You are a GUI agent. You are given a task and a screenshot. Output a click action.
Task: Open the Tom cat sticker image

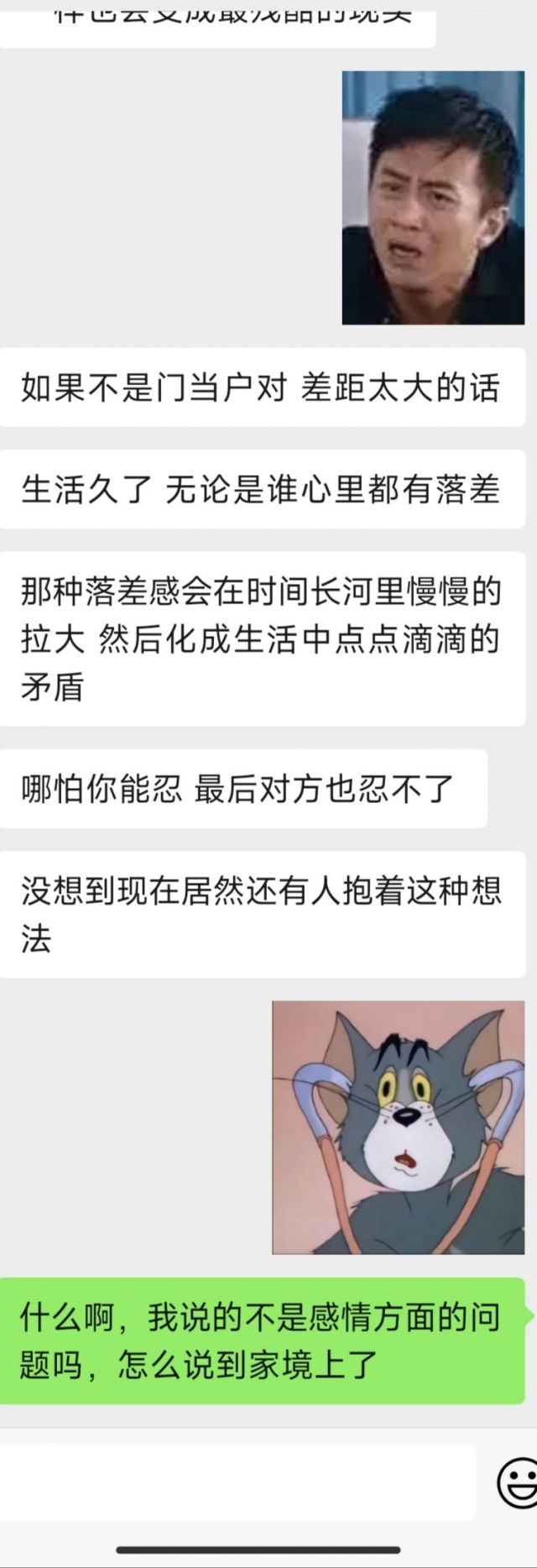pyautogui.click(x=398, y=1128)
